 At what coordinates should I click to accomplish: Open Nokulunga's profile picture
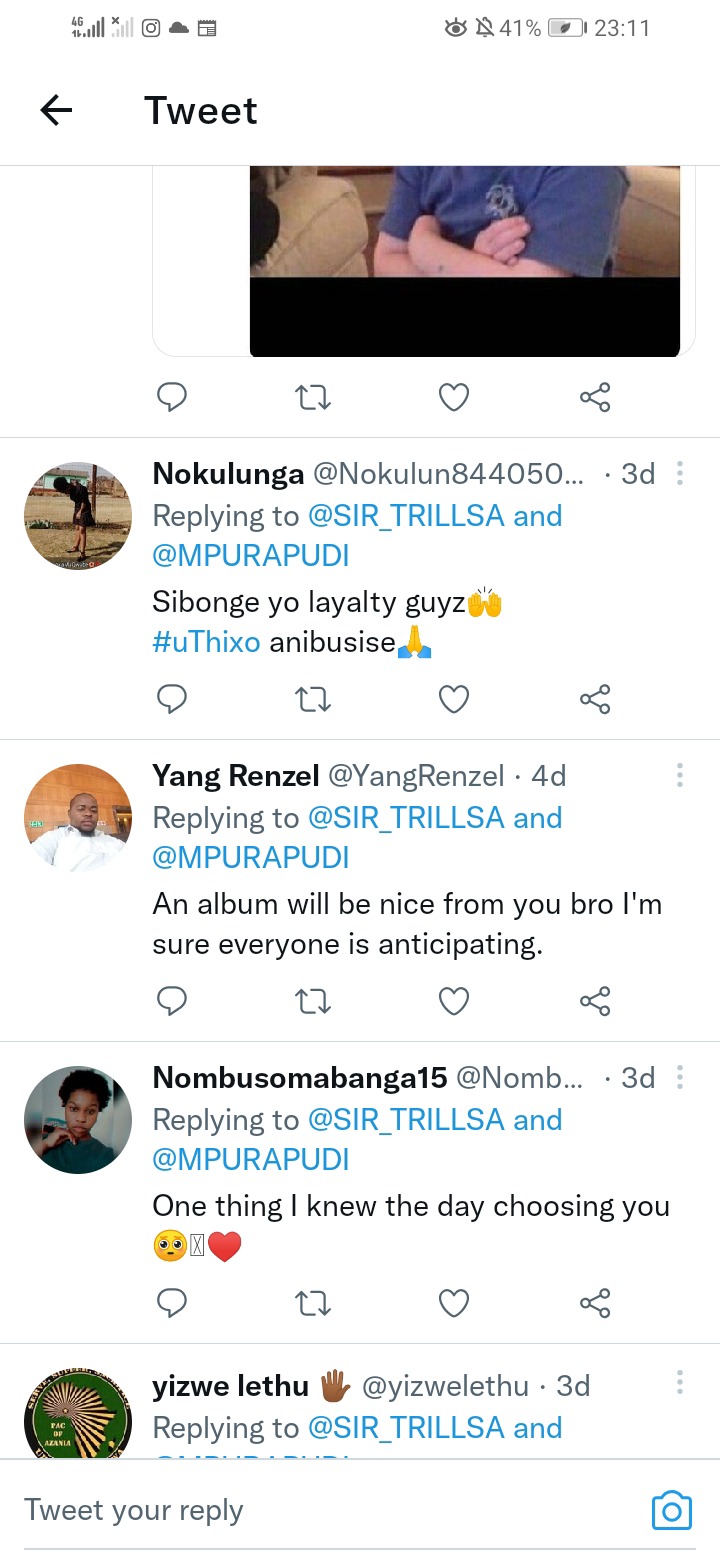tap(78, 516)
